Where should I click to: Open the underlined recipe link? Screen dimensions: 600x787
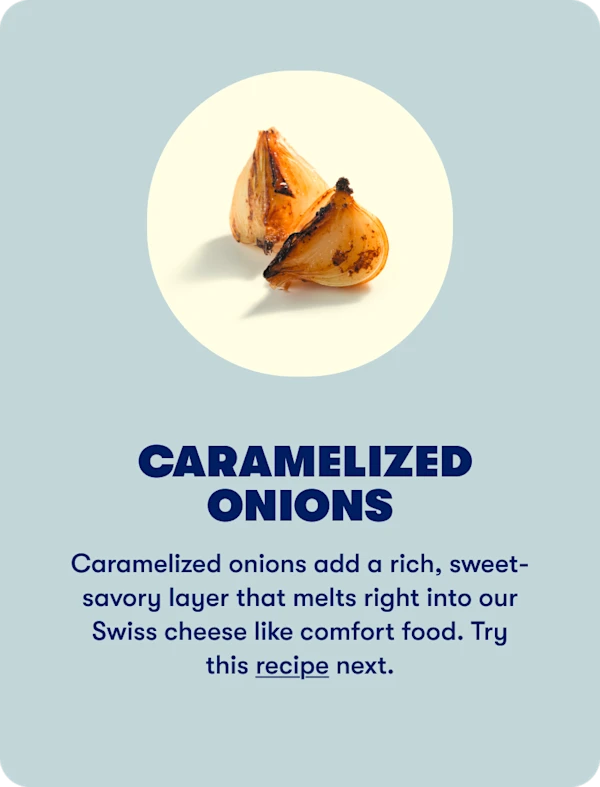tap(292, 666)
